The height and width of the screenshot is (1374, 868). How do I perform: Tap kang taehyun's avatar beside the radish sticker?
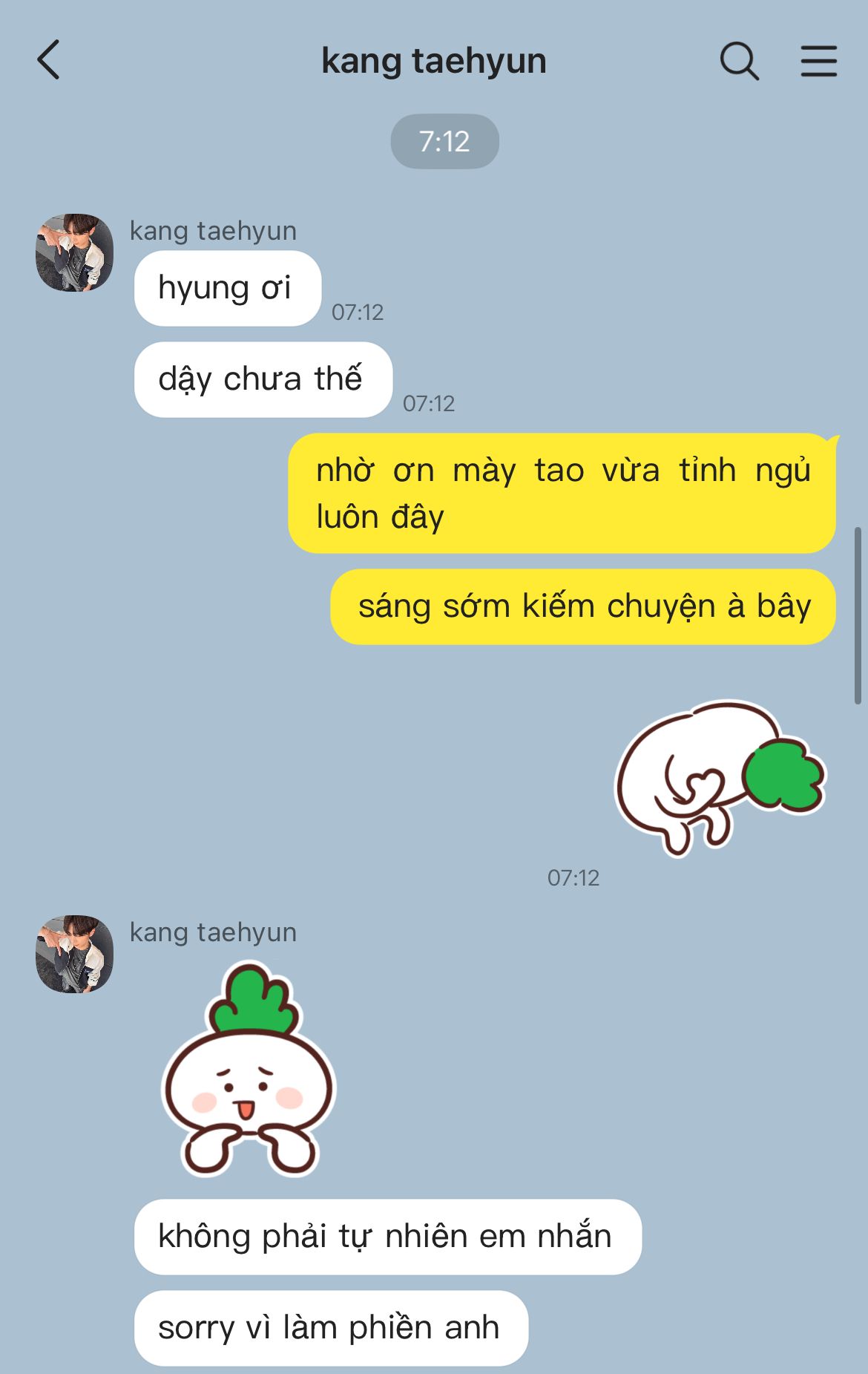click(74, 954)
